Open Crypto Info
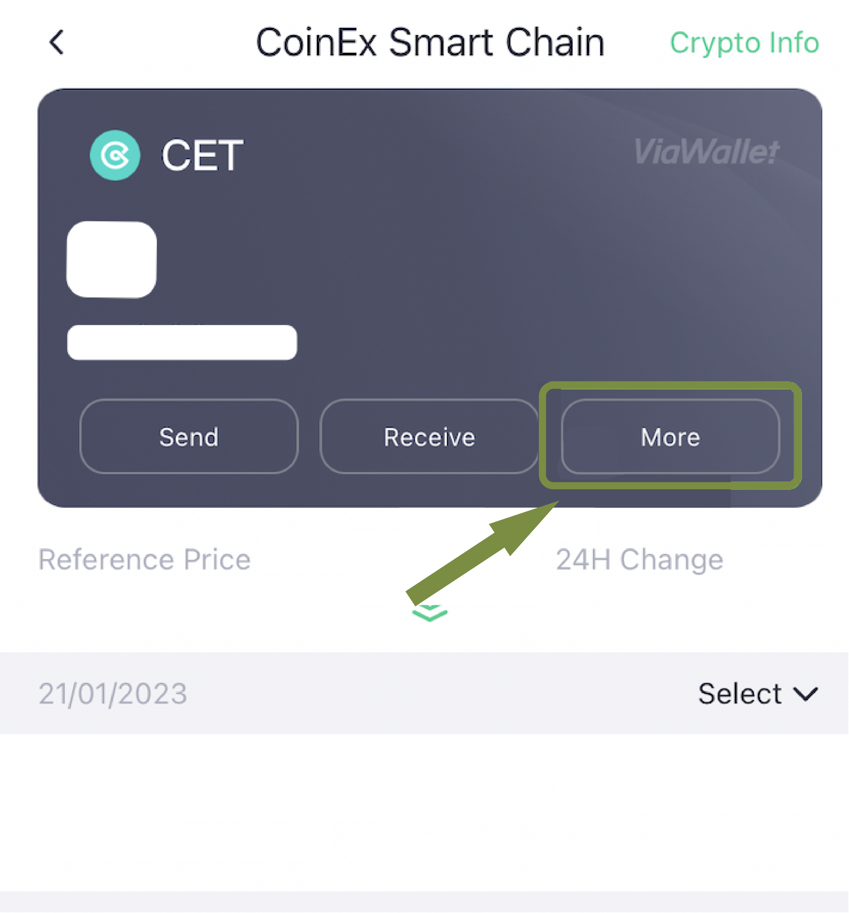Viewport: 849px width, 913px height. (x=744, y=43)
